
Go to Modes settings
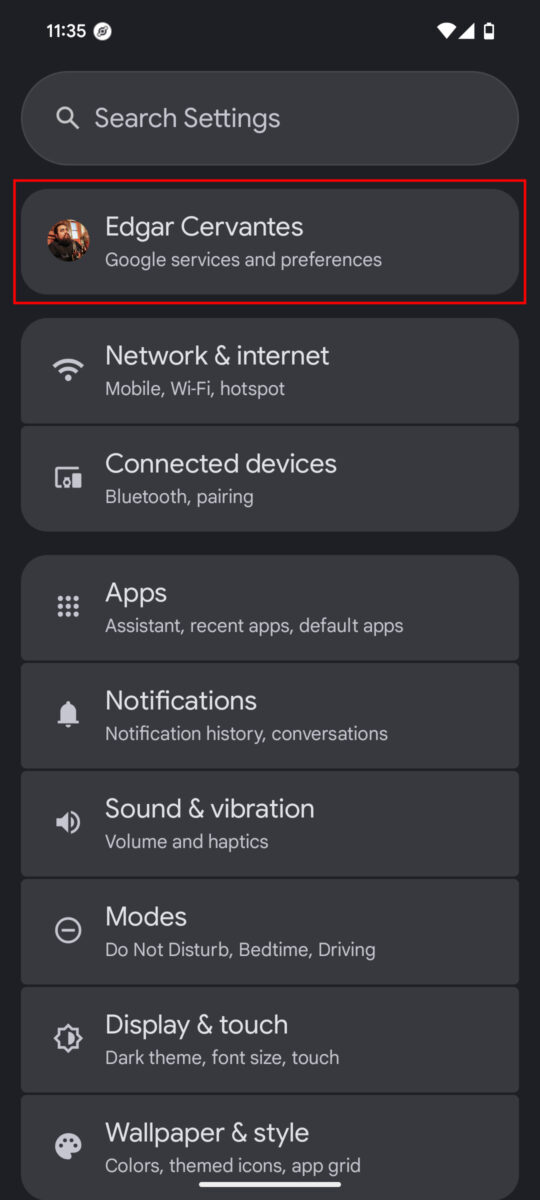pyautogui.click(x=270, y=932)
